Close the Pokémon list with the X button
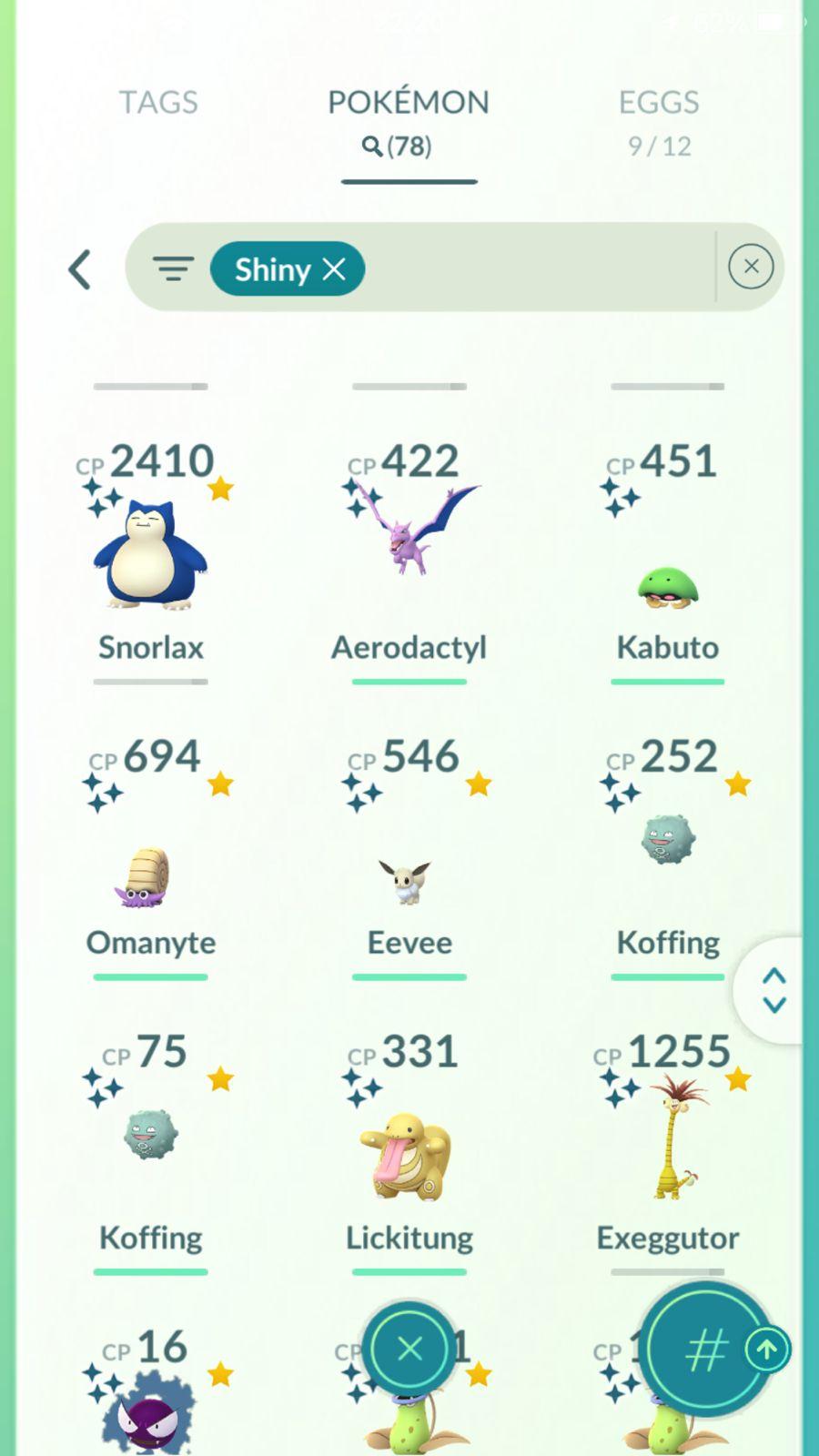This screenshot has height=1456, width=819. [409, 1348]
